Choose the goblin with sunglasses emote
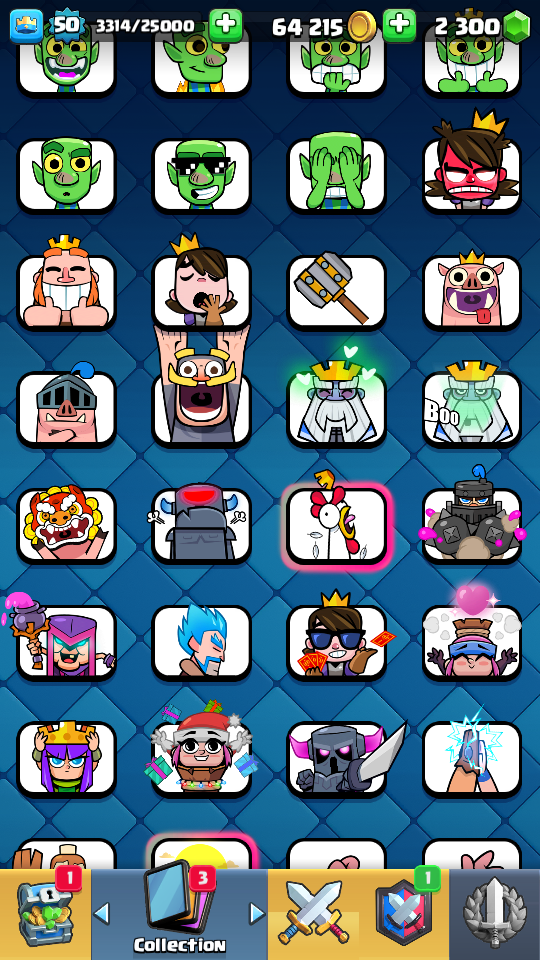Viewport: 540px width, 960px height. tap(201, 176)
